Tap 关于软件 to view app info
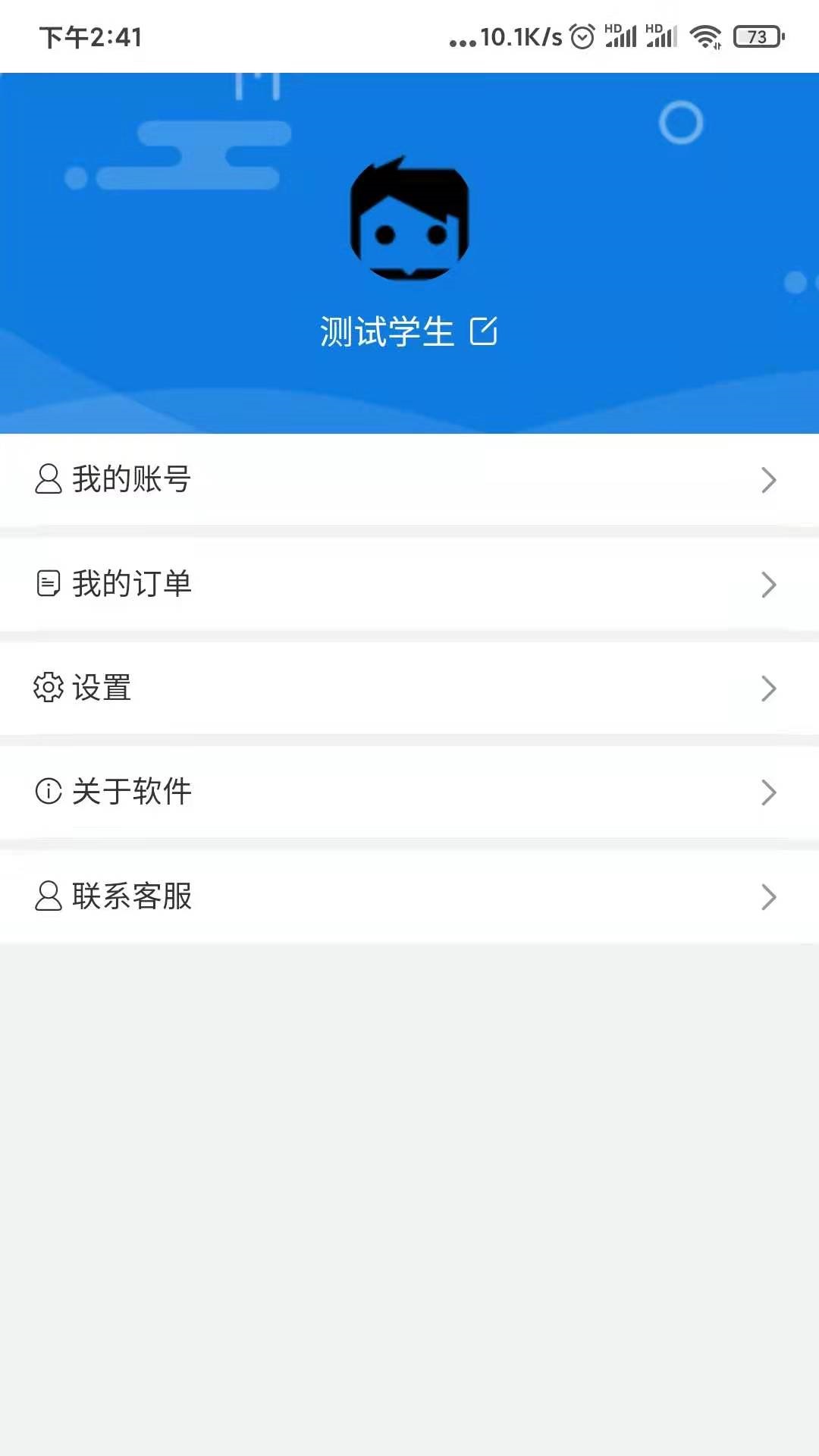 click(133, 792)
